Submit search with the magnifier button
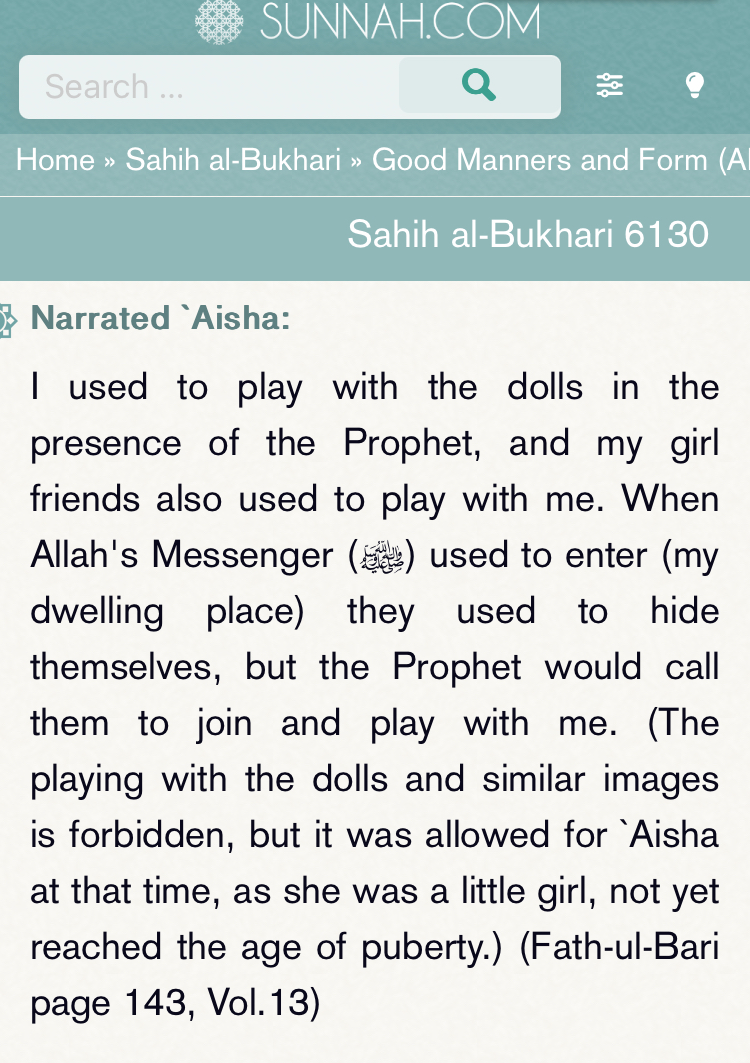The height and width of the screenshot is (1063, 750). pyautogui.click(x=479, y=85)
